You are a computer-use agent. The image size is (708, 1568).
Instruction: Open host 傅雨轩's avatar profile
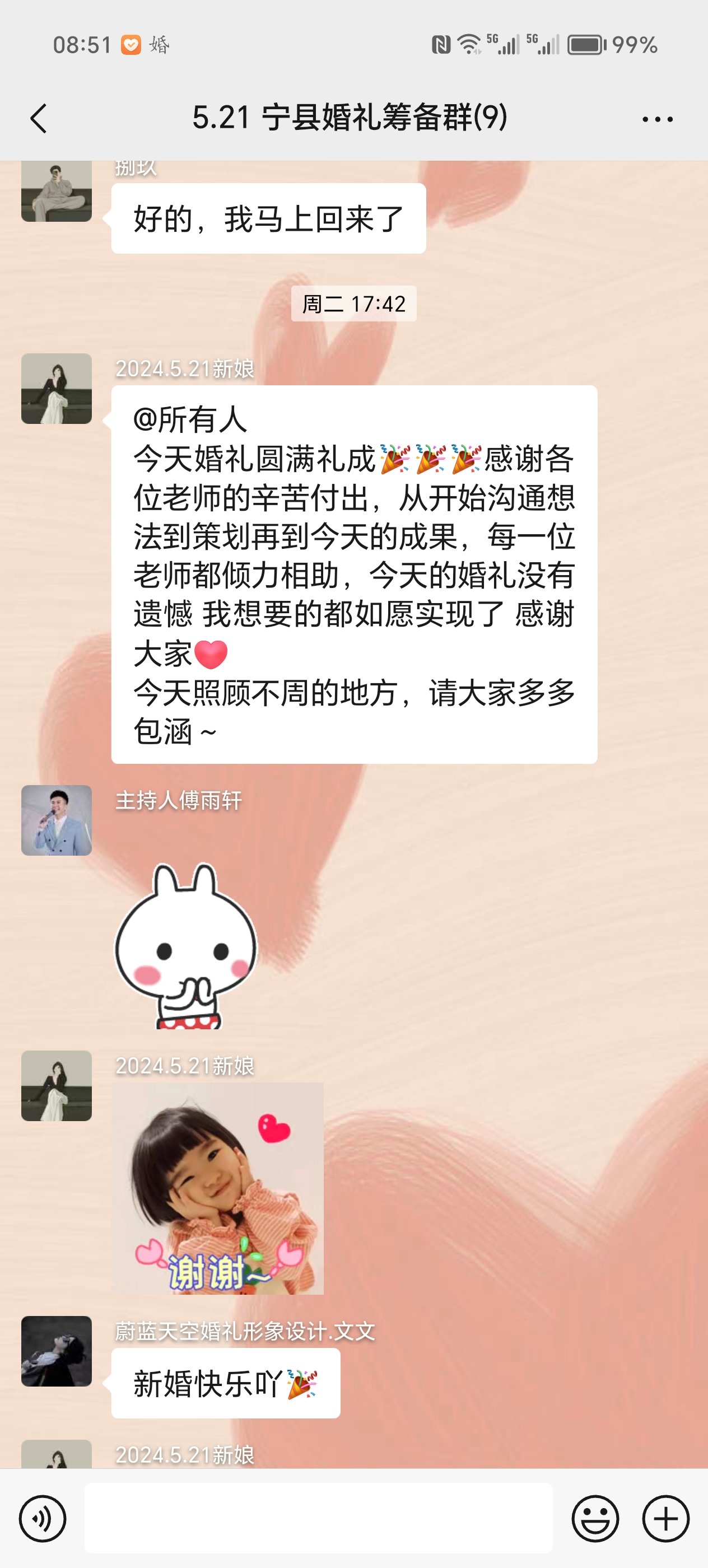pos(57,820)
